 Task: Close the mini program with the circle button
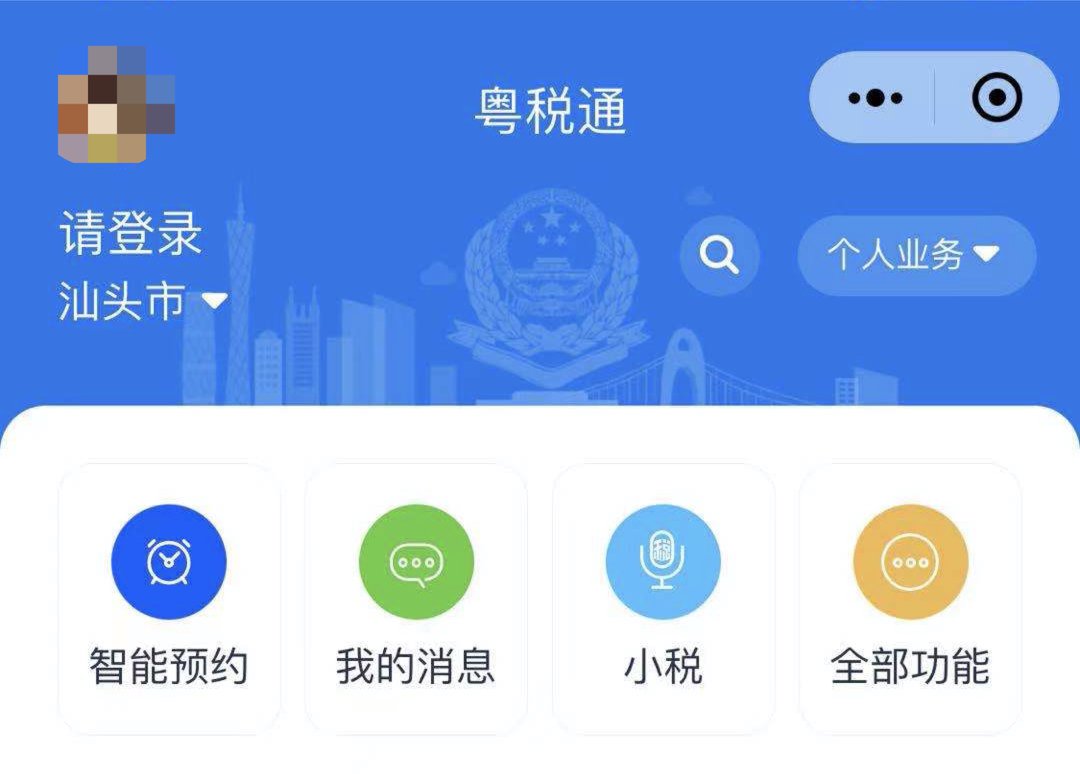996,98
